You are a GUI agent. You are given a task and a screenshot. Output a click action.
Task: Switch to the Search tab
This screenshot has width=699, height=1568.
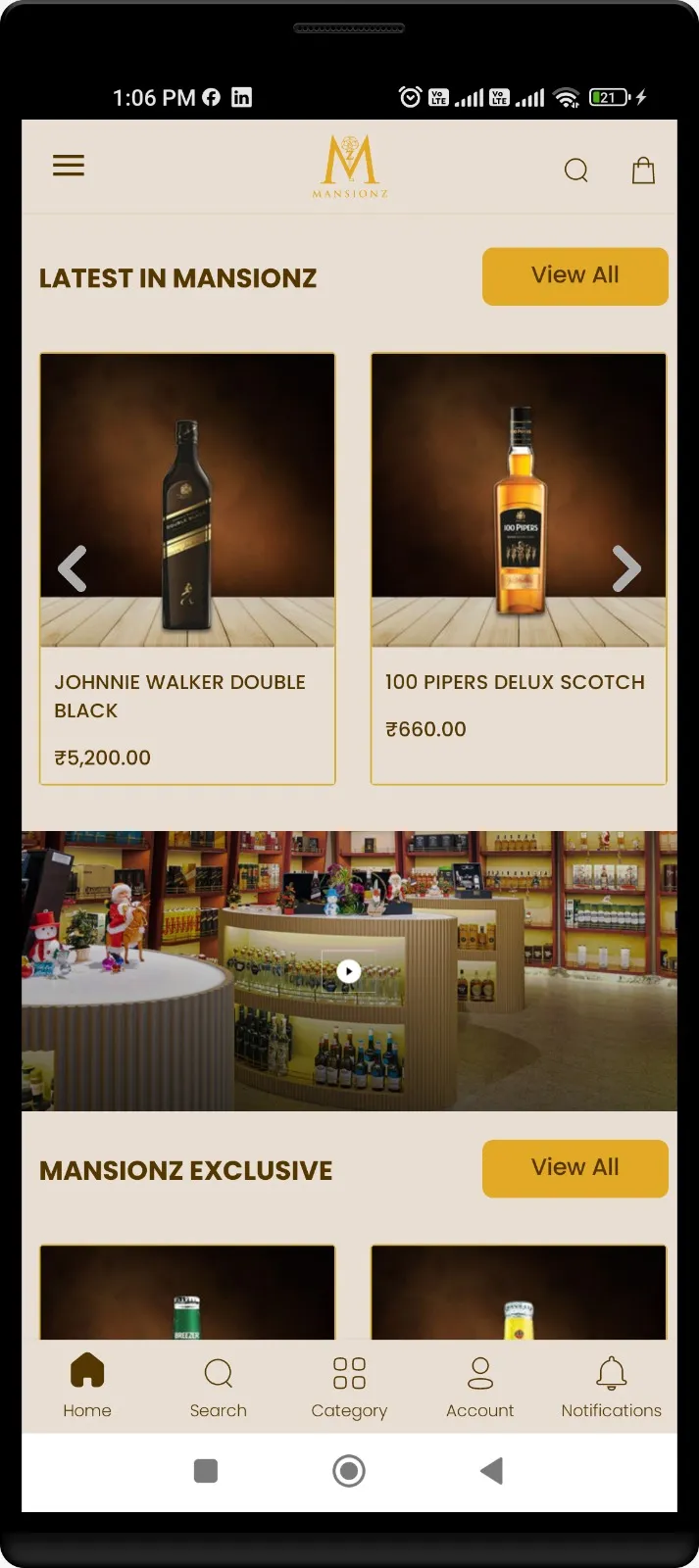point(219,1387)
